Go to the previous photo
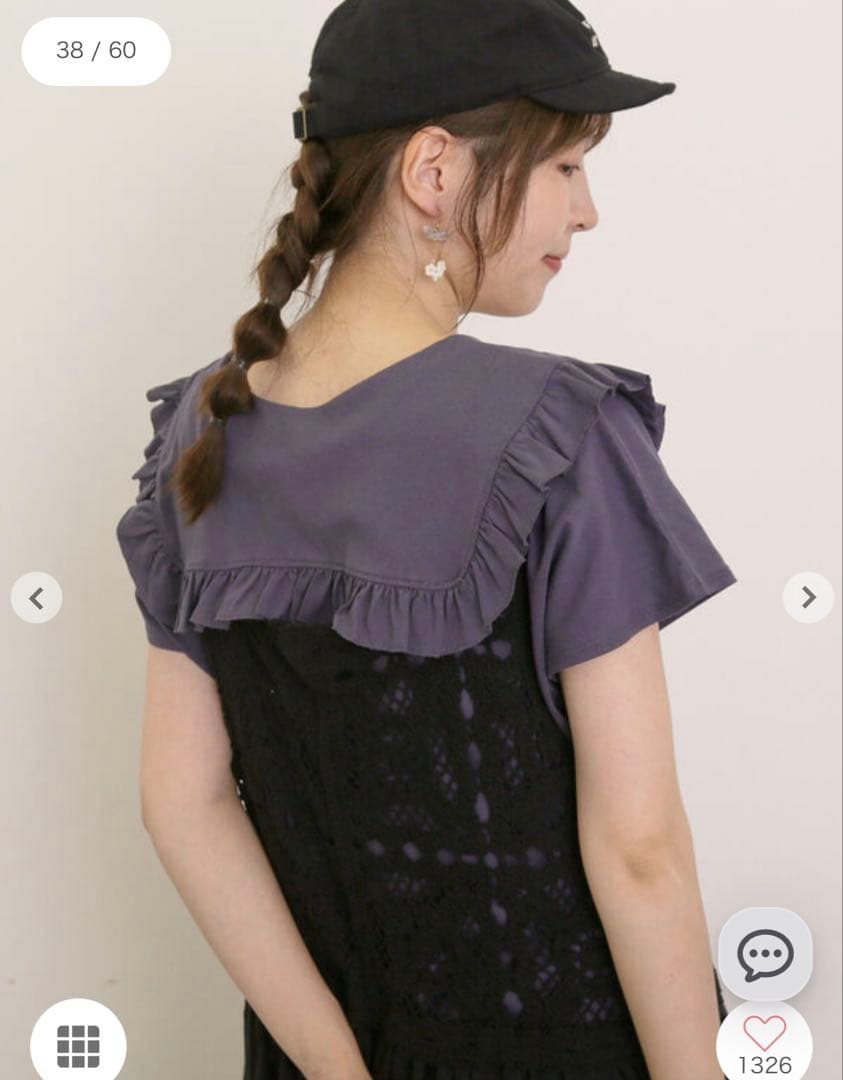Screen dimensions: 843x1080 (x=37, y=598)
